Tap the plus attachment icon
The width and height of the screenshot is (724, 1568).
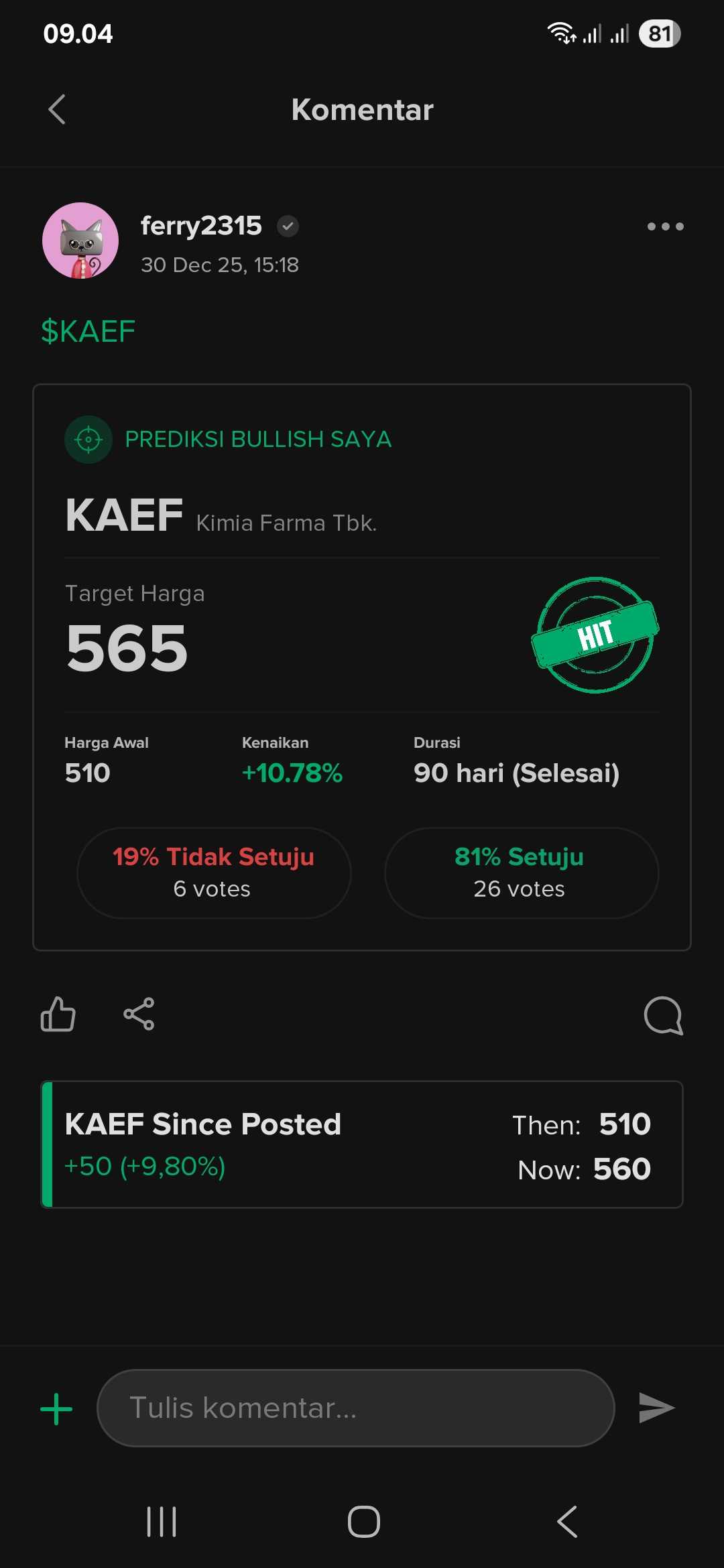(x=56, y=1409)
